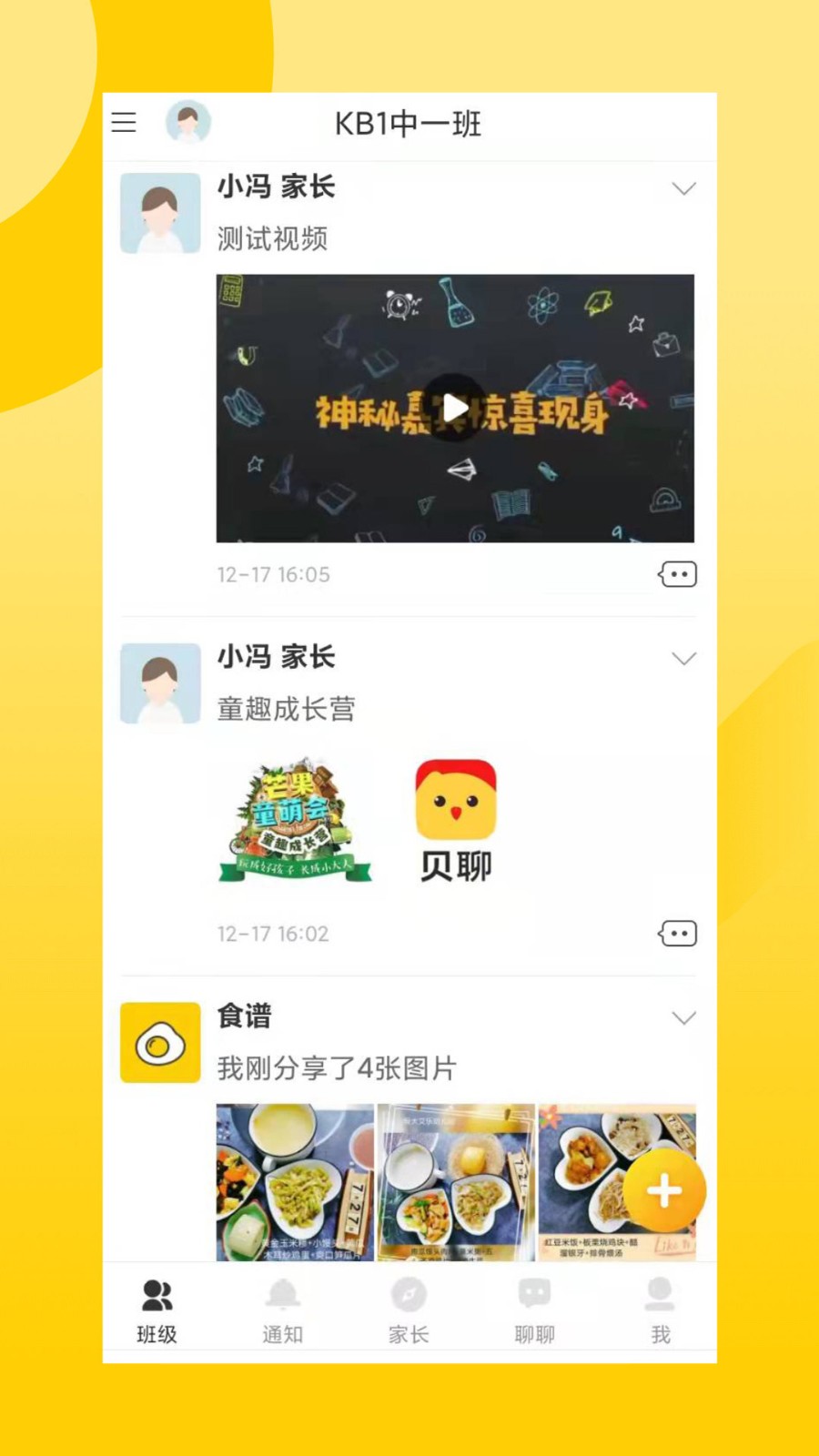Open the hamburger drawer menu

click(124, 122)
